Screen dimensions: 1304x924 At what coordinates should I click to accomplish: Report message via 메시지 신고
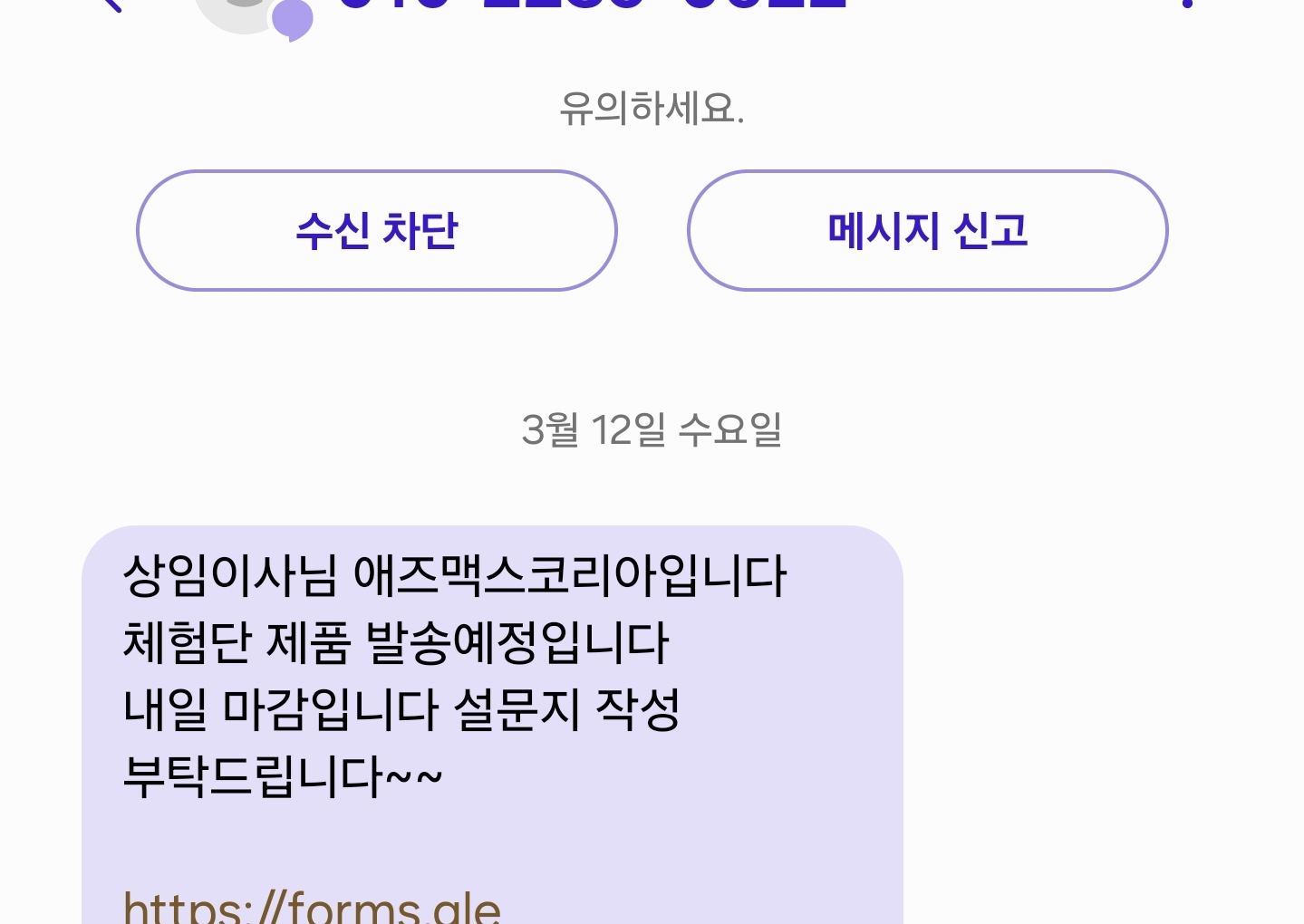pos(927,230)
